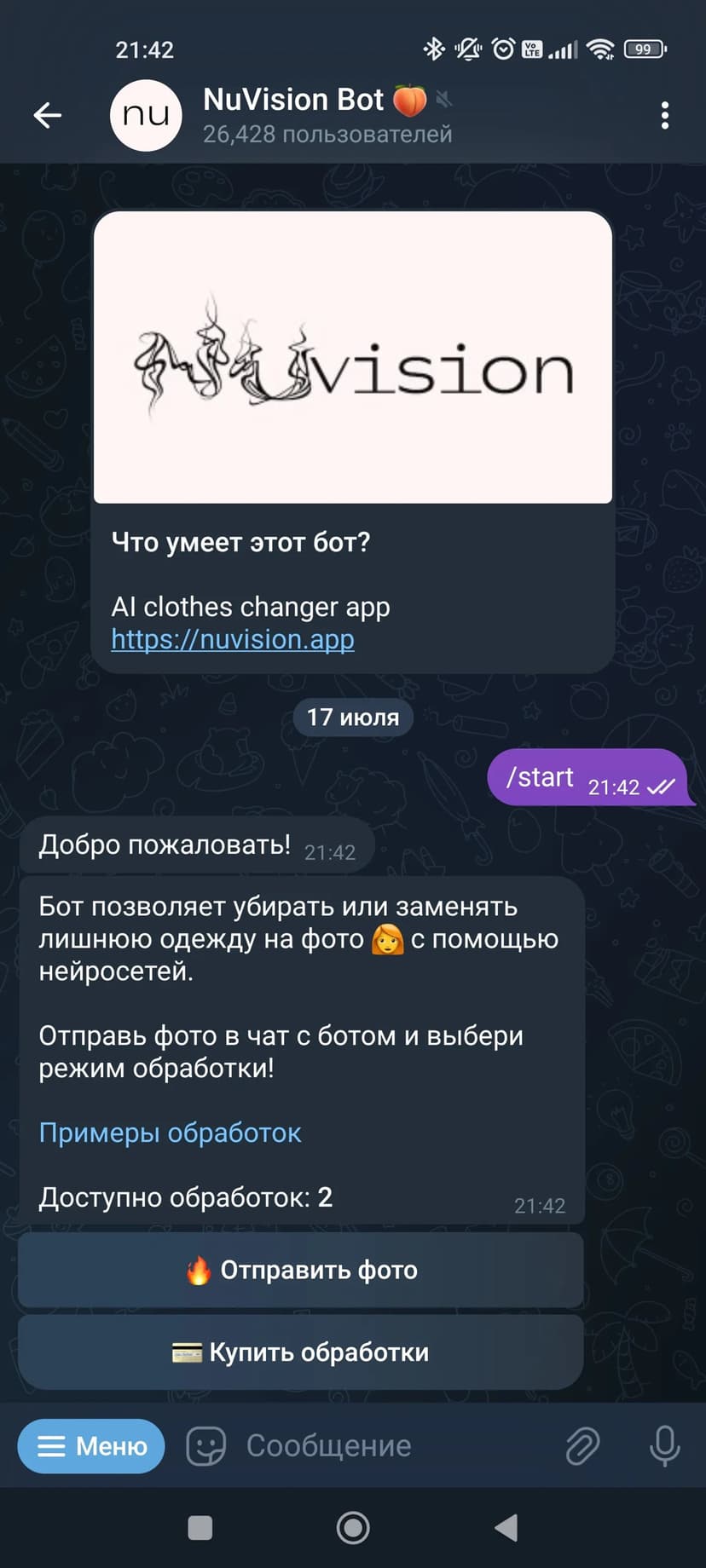Open NuVision Bot profile header
This screenshot has width=706, height=1568.
tap(327, 115)
